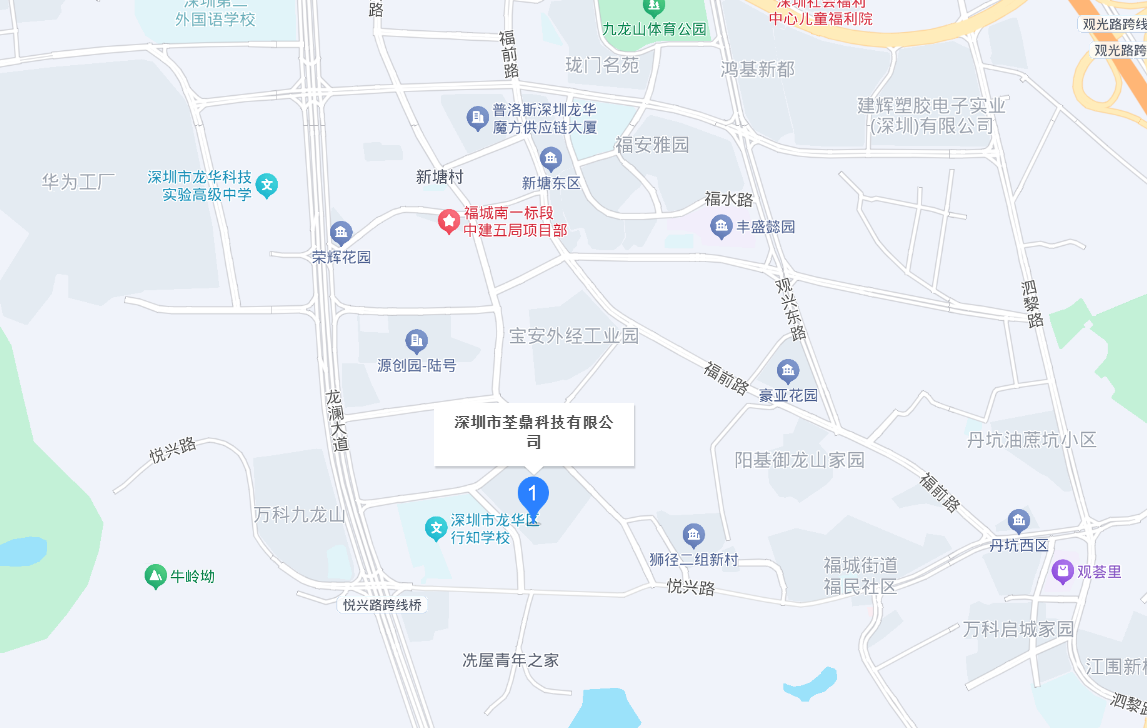The width and height of the screenshot is (1147, 728).
Task: Open the 新塘东区 place marker
Action: [550, 159]
